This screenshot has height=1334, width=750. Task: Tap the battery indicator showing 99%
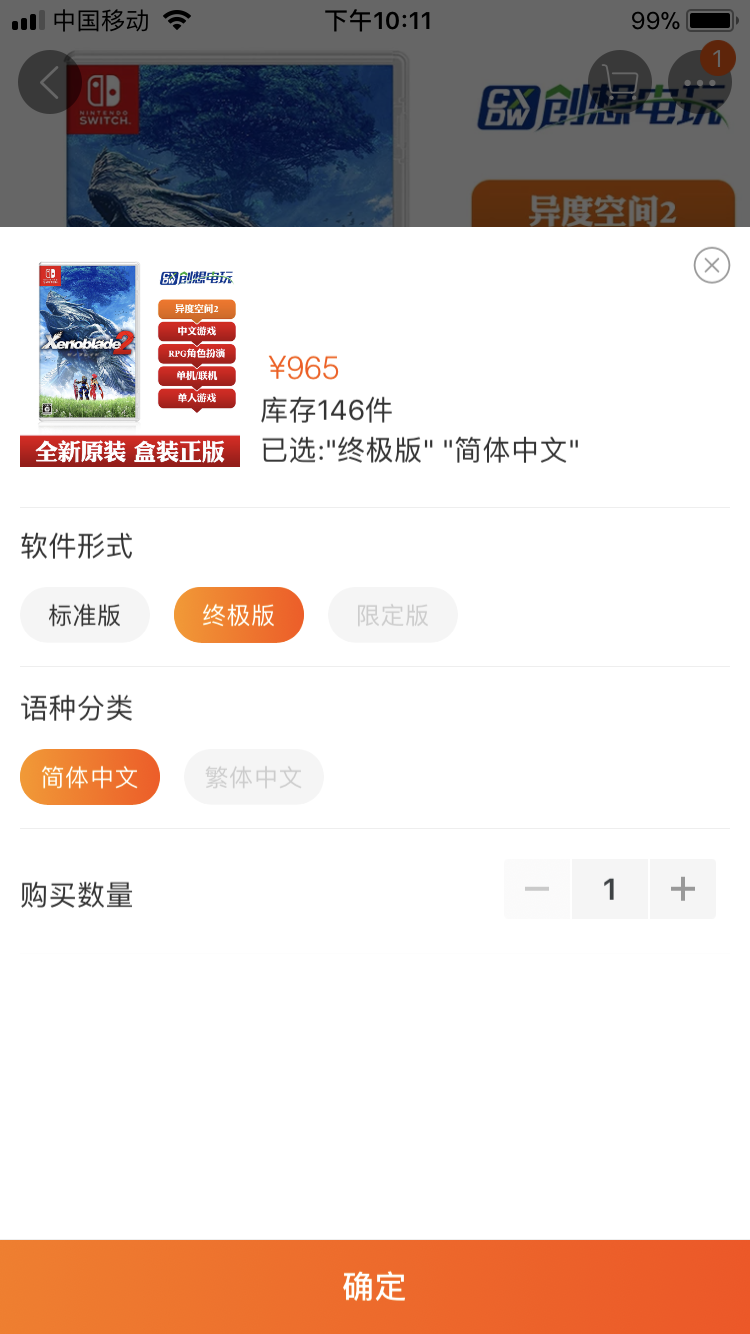(700, 18)
